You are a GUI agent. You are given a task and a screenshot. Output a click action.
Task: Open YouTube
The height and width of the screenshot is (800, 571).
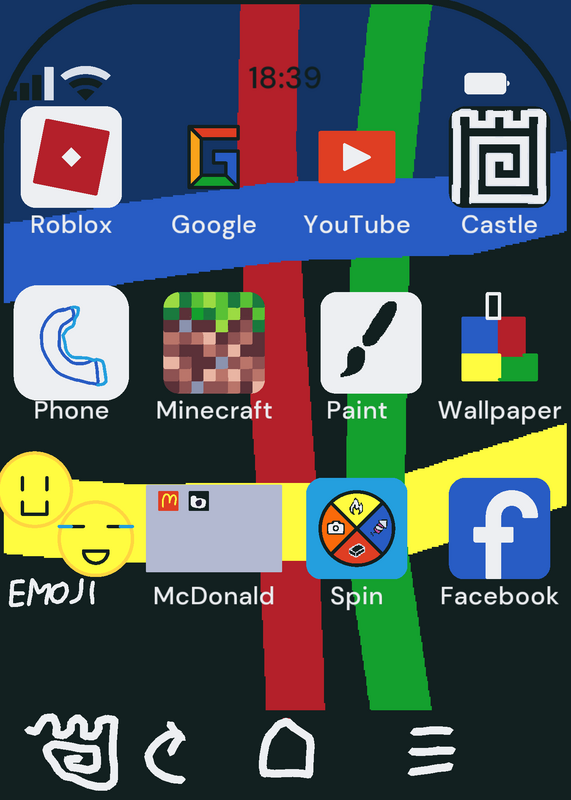pyautogui.click(x=357, y=157)
